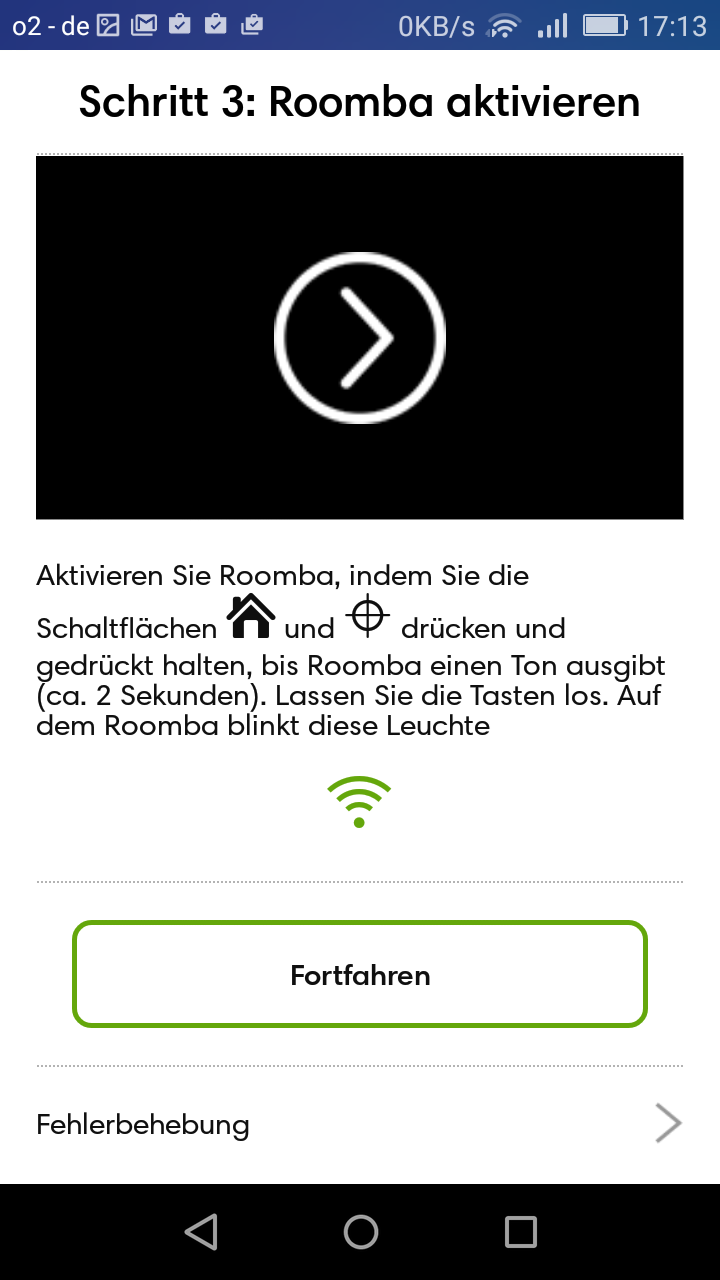The image size is (720, 1280).
Task: Play the Roomba activation video
Action: 360,338
